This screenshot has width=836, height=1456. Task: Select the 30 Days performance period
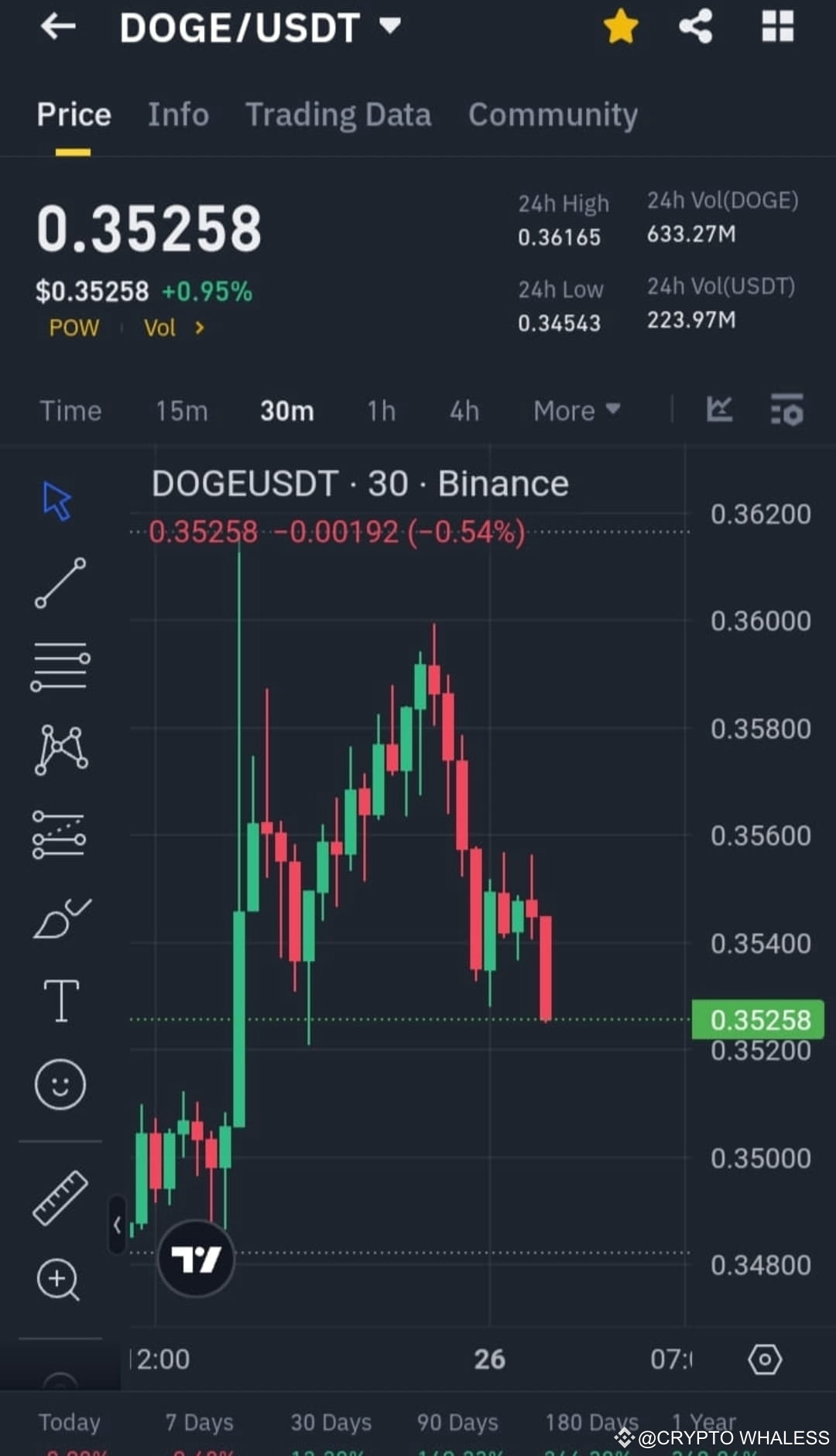(x=331, y=1422)
